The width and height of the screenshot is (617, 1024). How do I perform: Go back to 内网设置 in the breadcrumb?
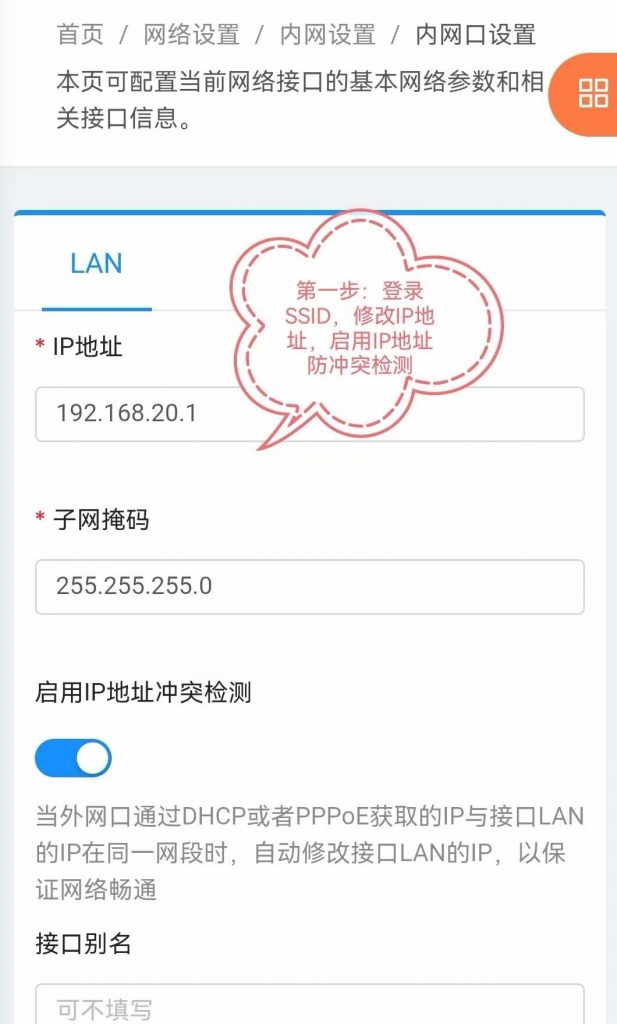328,35
